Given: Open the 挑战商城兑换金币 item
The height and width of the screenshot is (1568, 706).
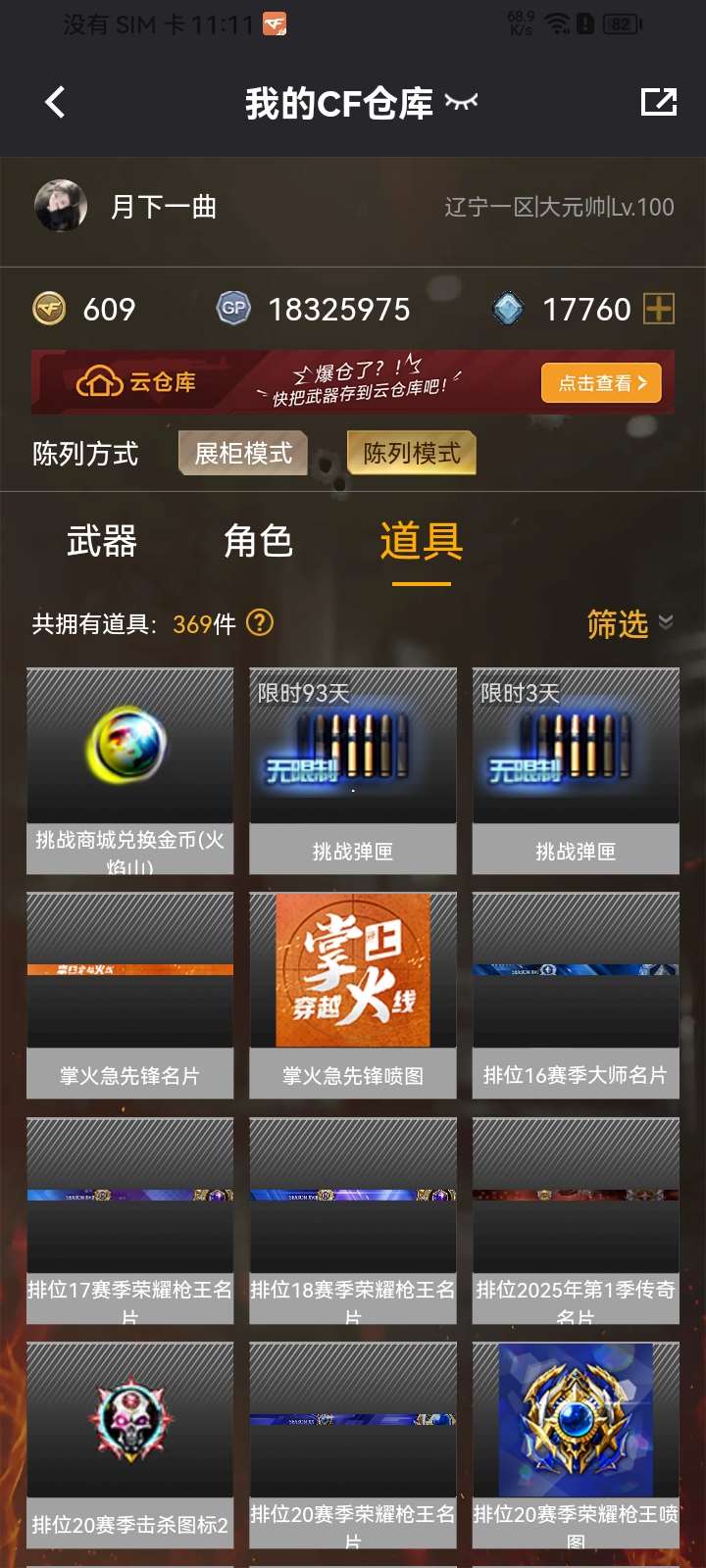Looking at the screenshot, I should coord(129,770).
